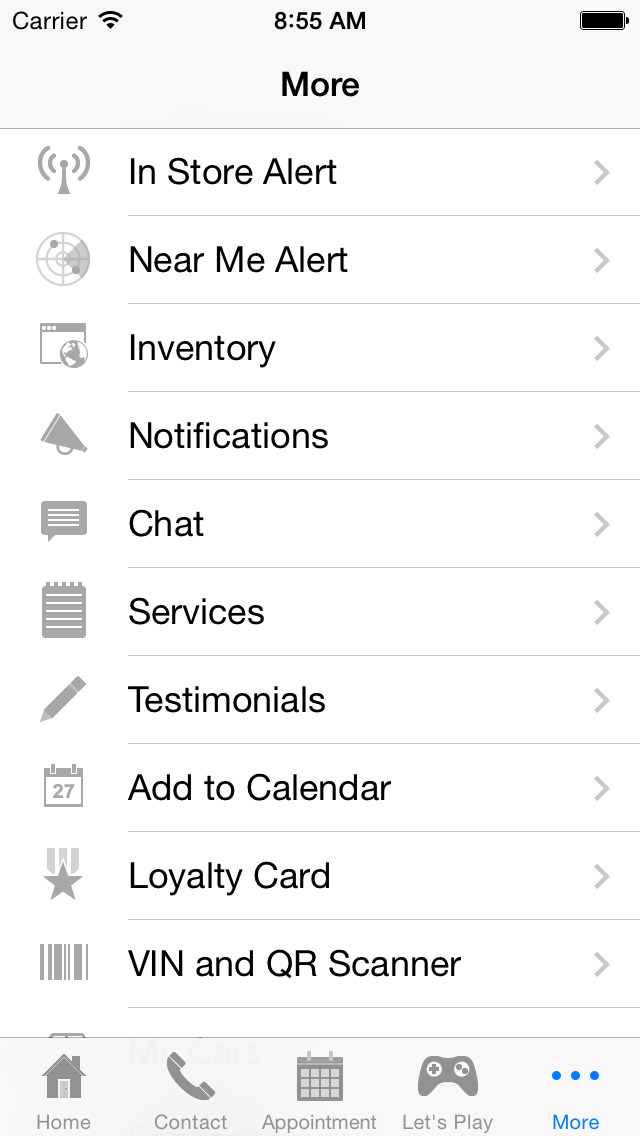
Task: Open the Let's Play tab
Action: pos(447,1089)
